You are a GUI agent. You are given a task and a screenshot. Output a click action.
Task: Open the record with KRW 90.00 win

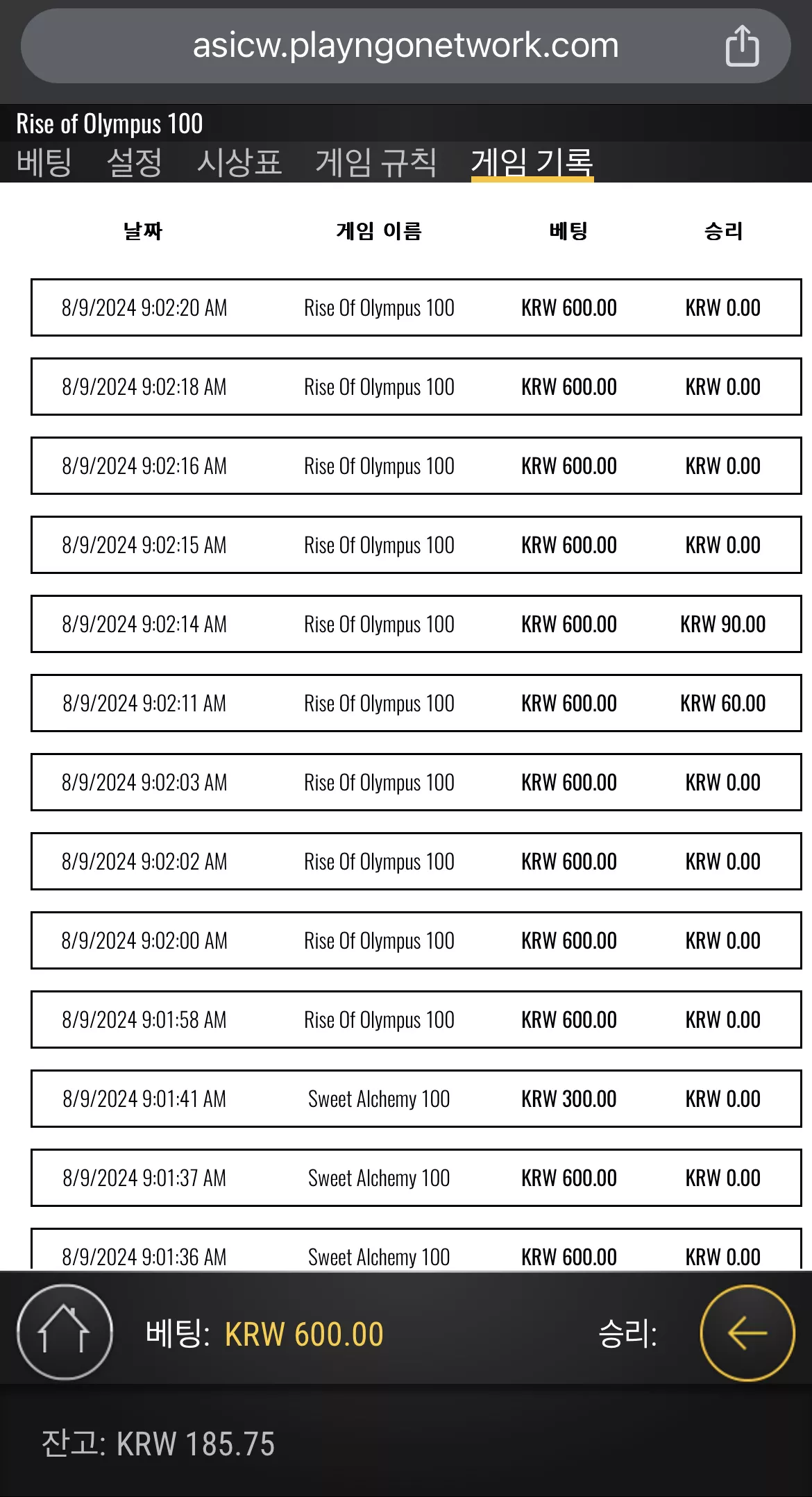click(x=416, y=624)
